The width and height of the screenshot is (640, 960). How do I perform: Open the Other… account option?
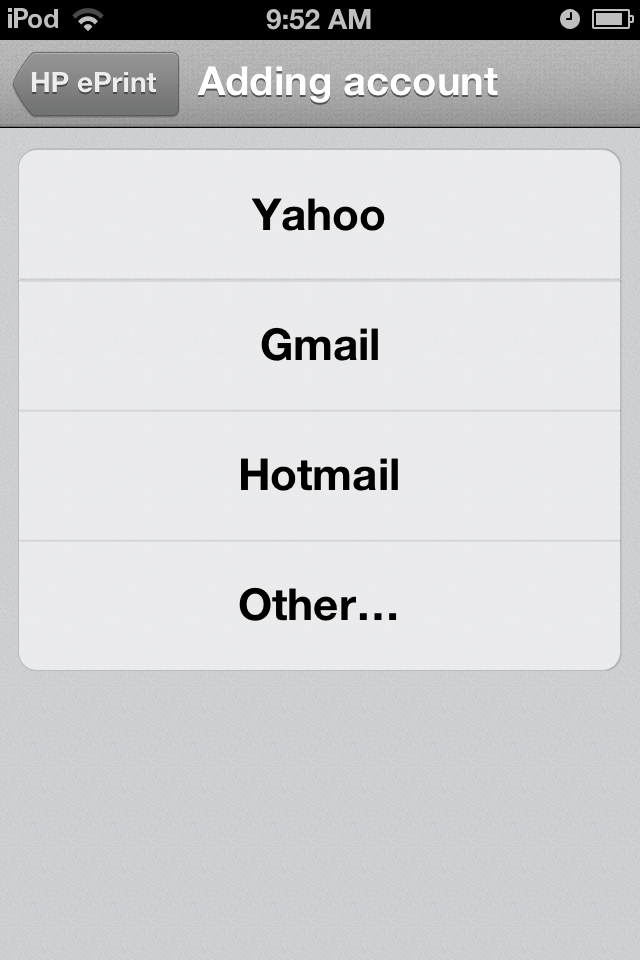(x=319, y=605)
